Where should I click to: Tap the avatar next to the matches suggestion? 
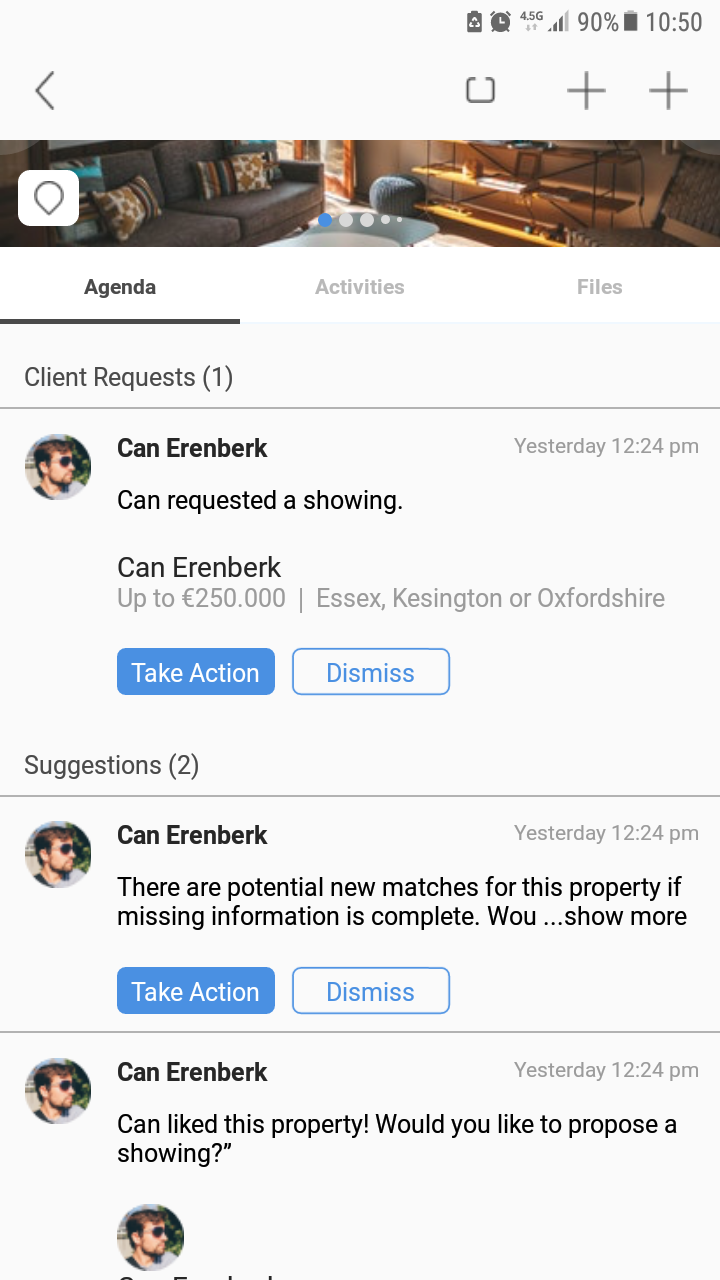[57, 854]
